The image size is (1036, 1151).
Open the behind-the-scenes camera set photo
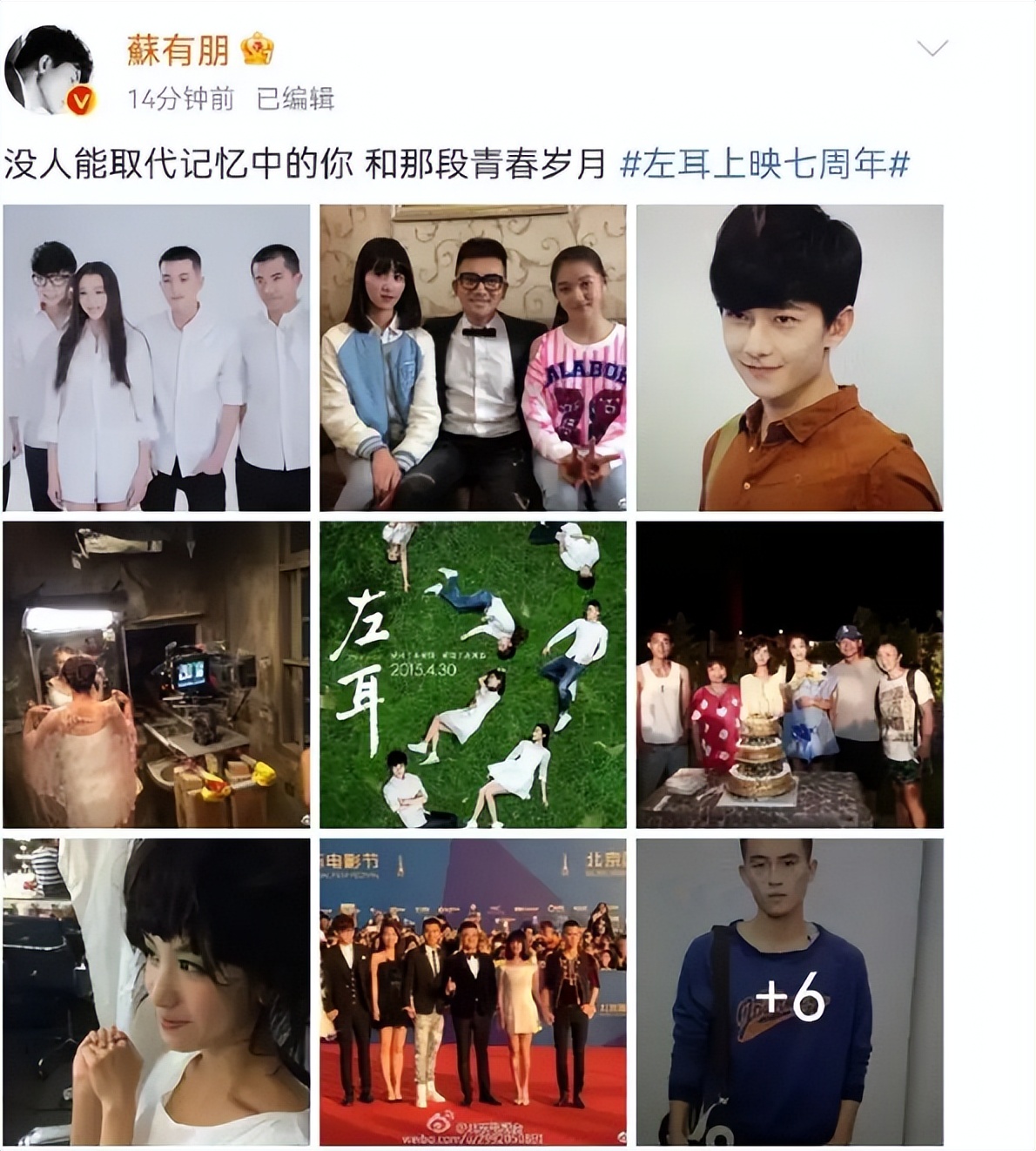pos(156,674)
